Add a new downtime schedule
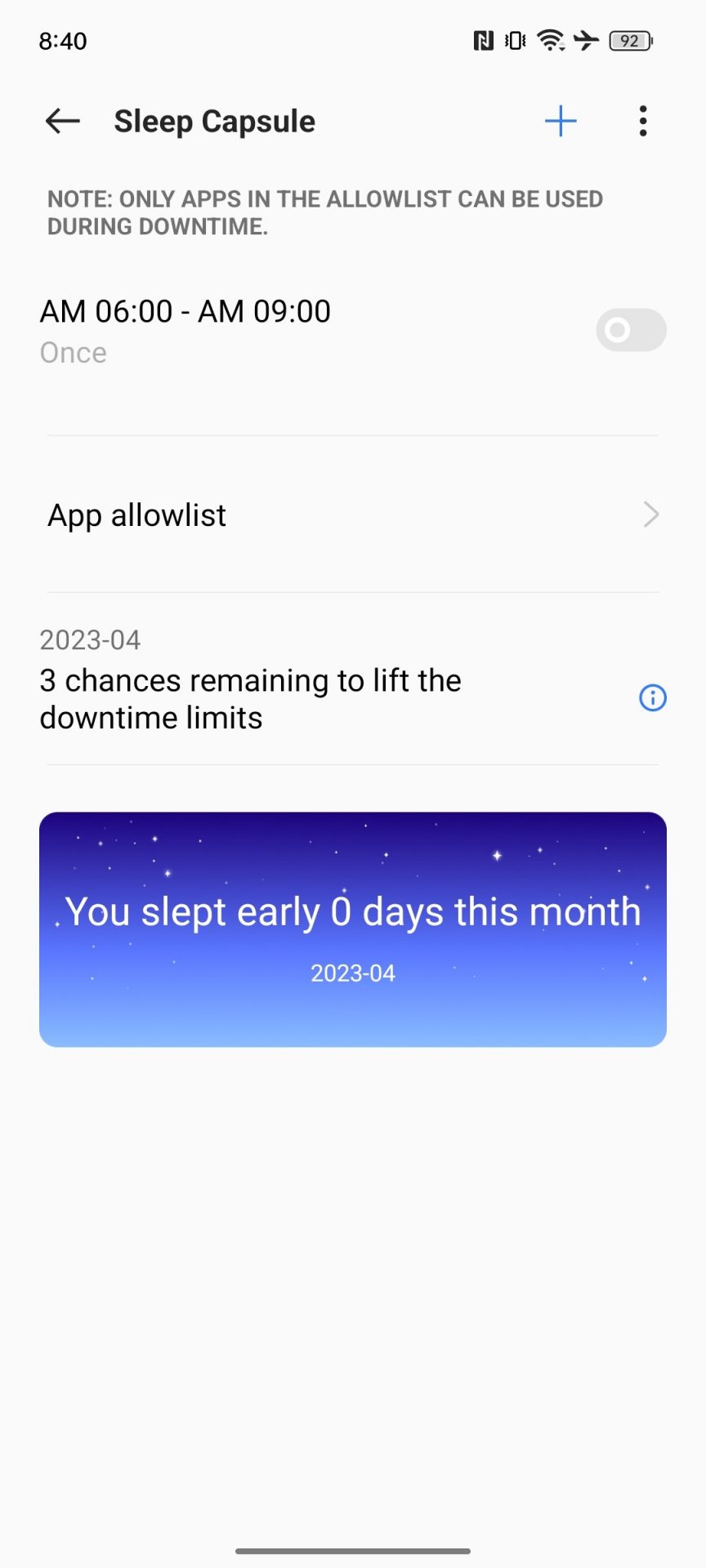706x1568 pixels. 561,122
